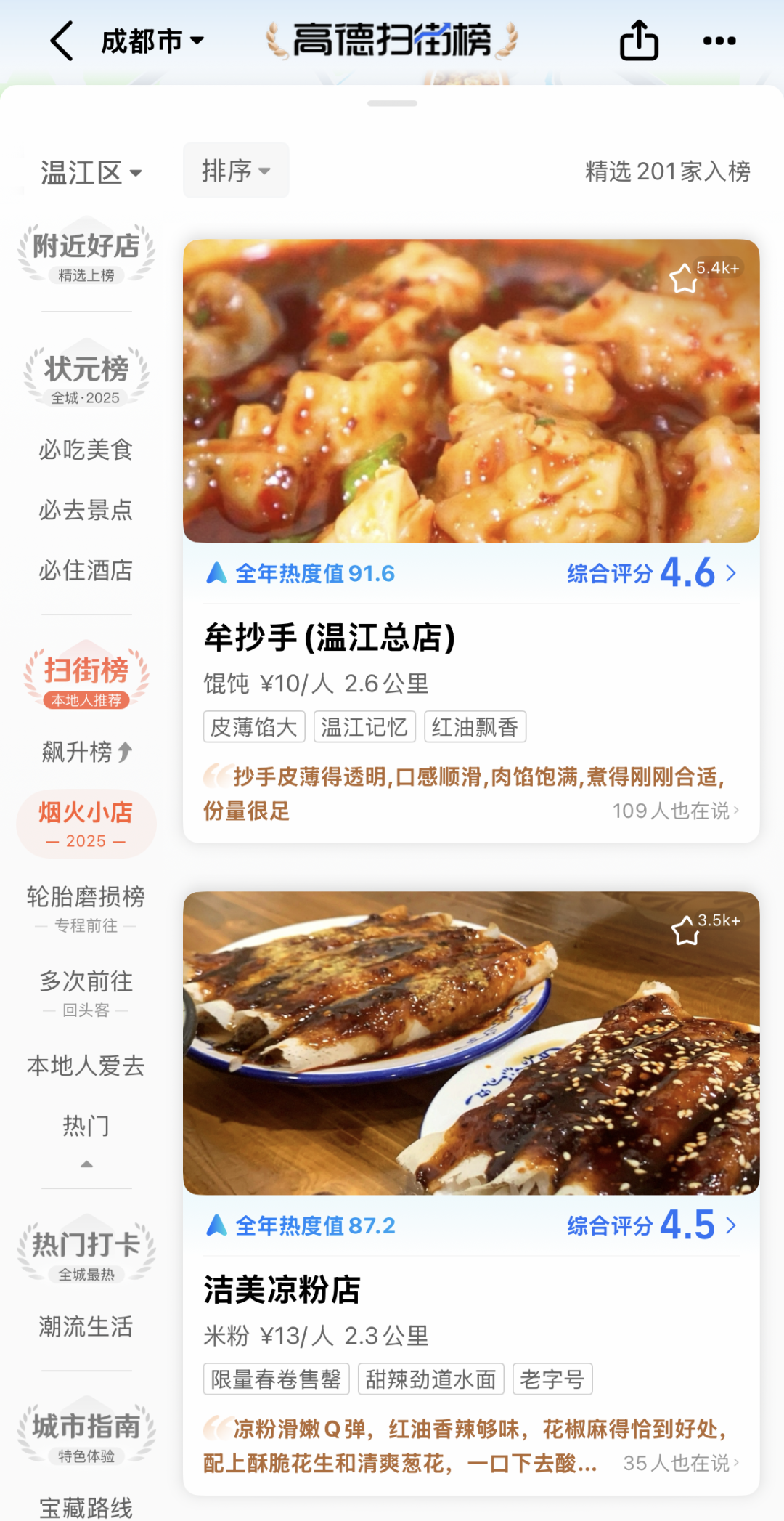View the 本地人爱去 list
The width and height of the screenshot is (784, 1521).
86,1066
